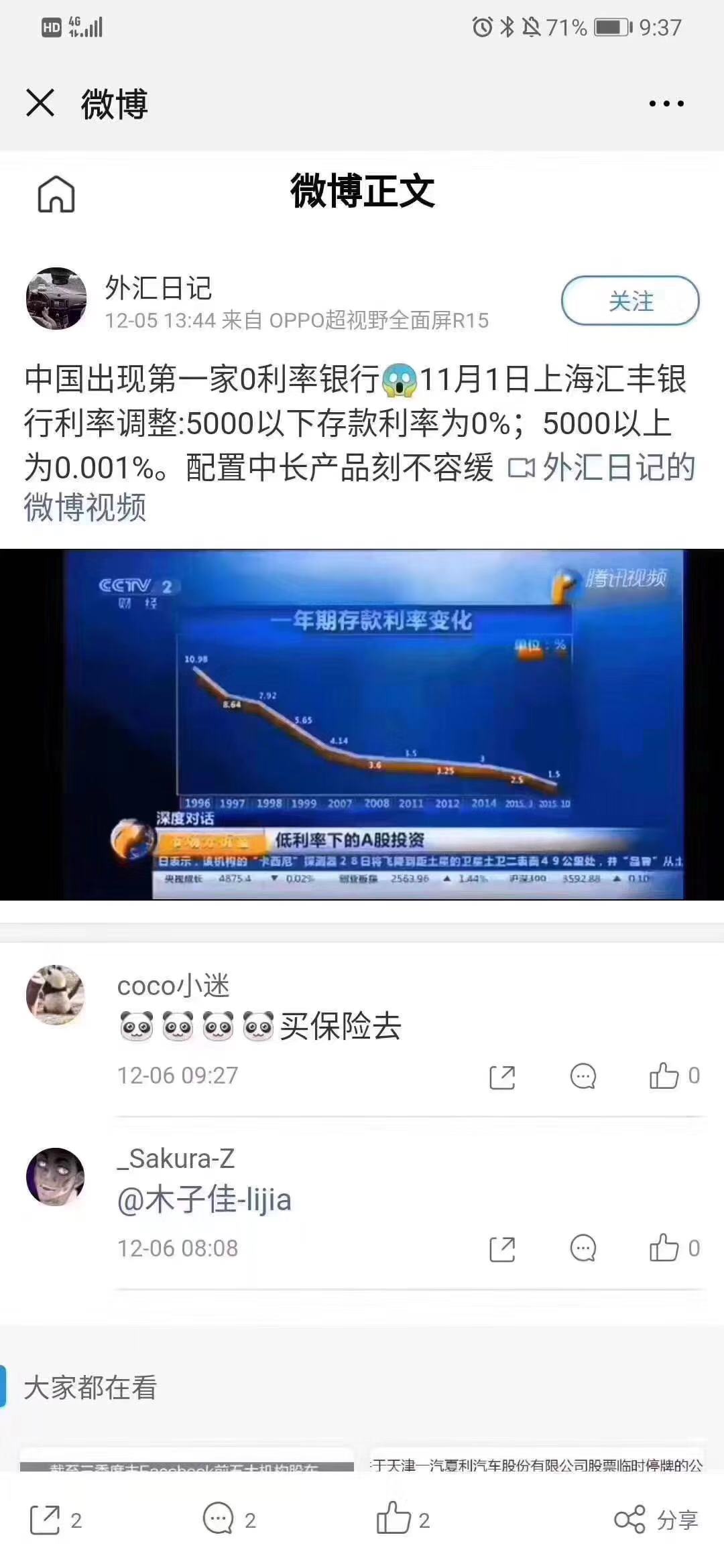Play the CCTV2 interest rate video

click(362, 724)
